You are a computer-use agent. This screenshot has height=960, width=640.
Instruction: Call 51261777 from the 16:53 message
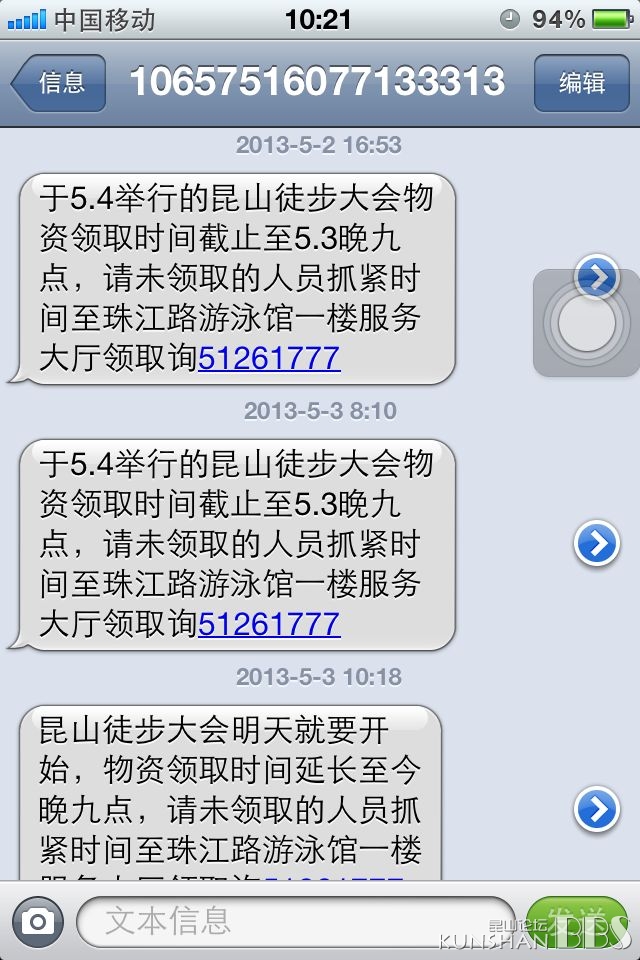click(x=270, y=358)
